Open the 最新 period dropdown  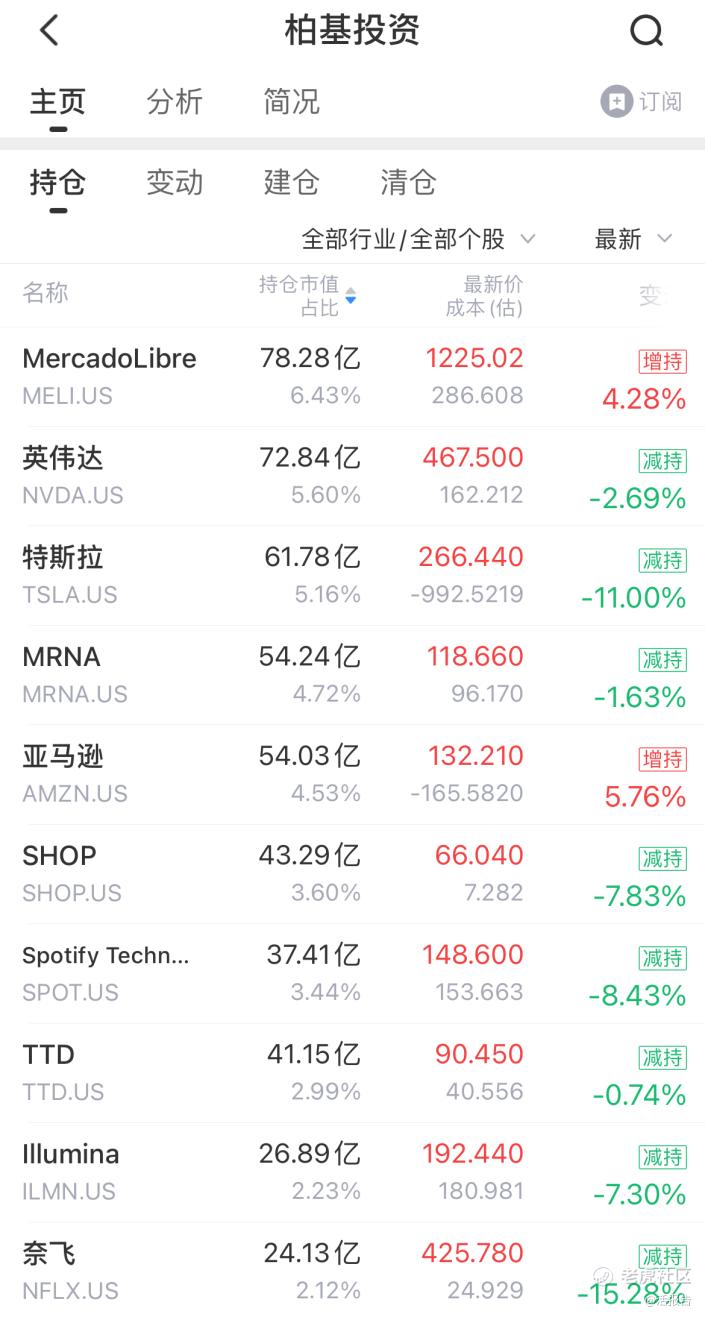tap(633, 239)
